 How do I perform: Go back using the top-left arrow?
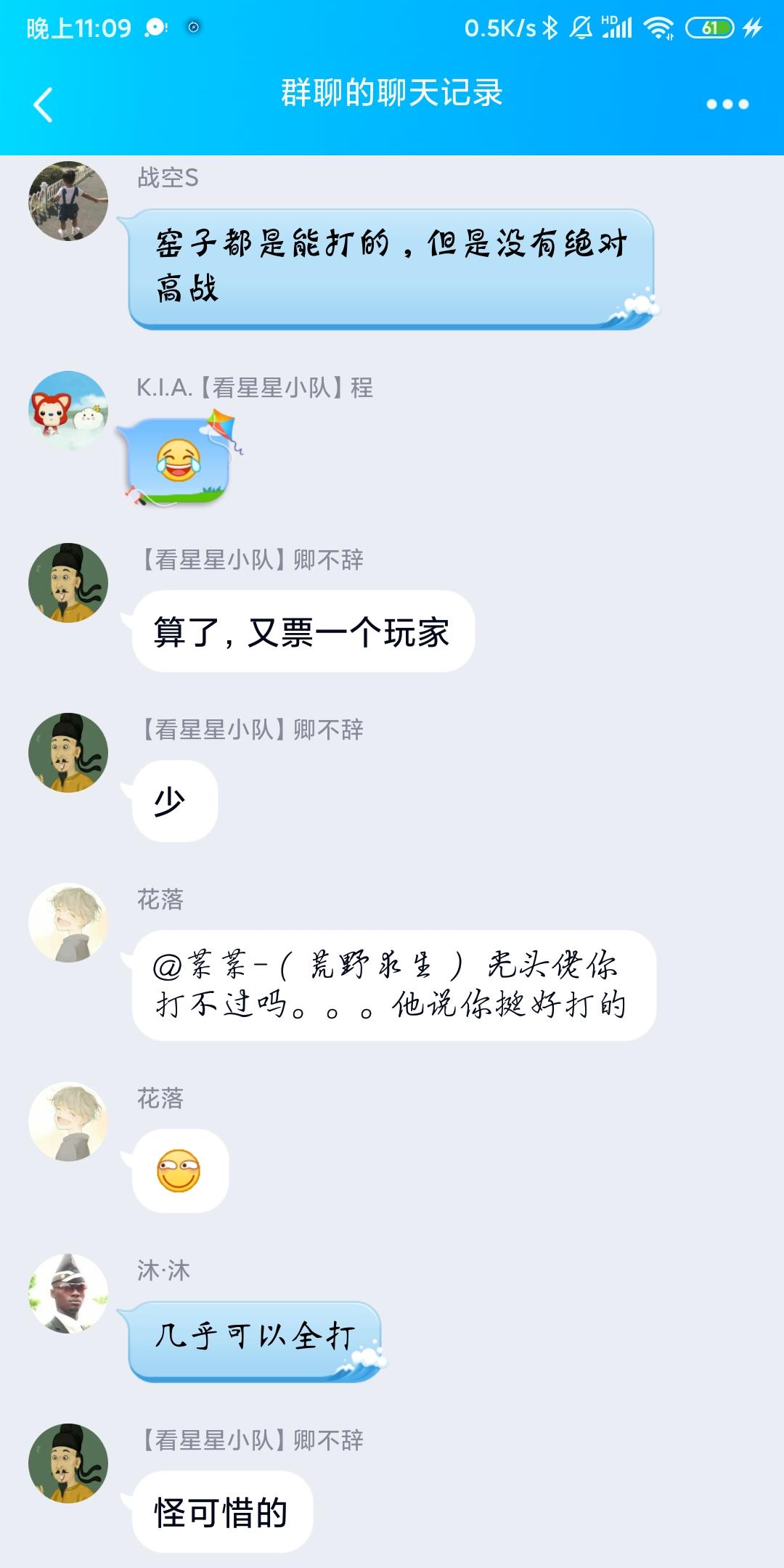click(44, 105)
